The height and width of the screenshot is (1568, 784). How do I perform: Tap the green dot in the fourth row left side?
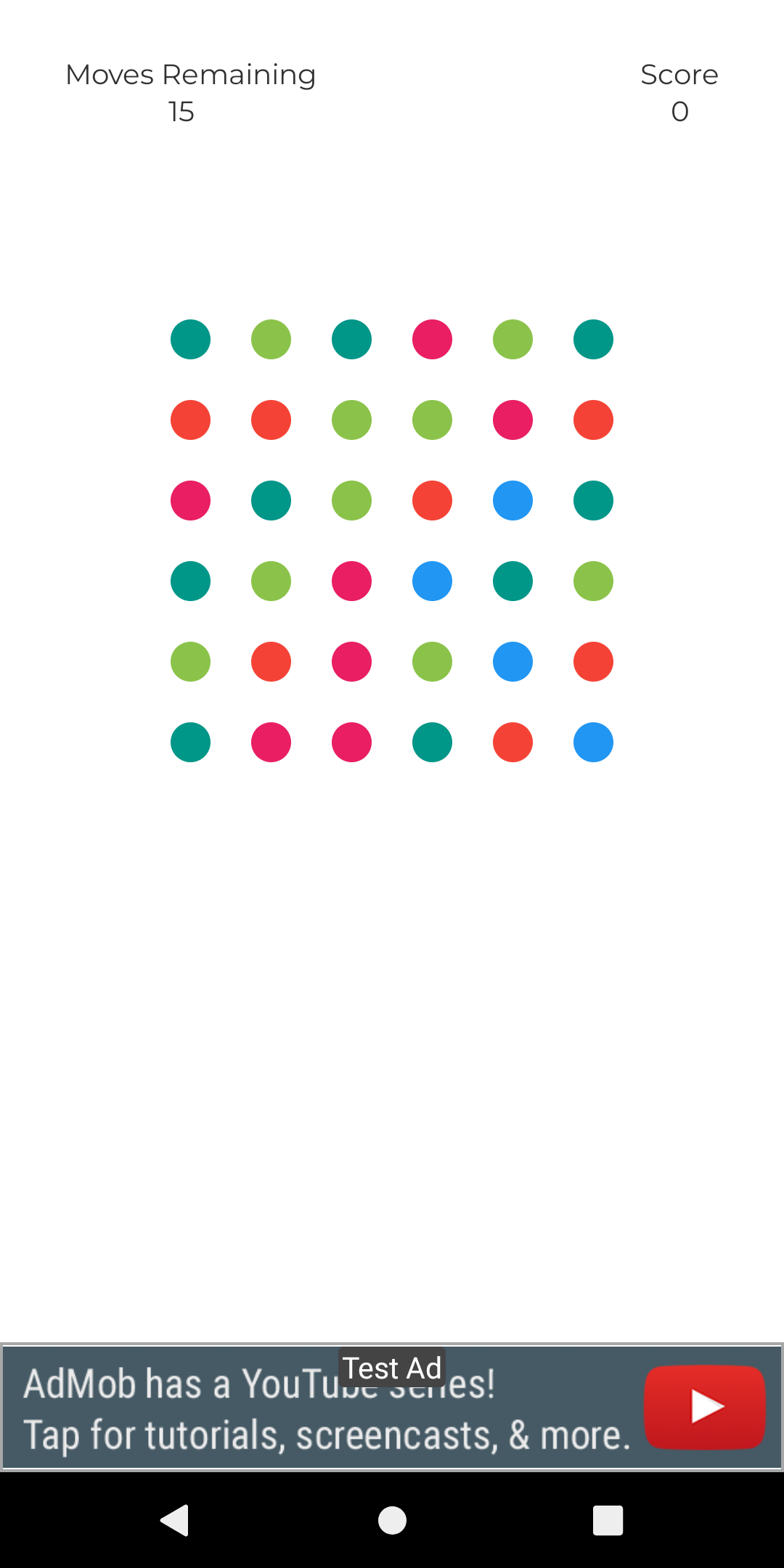(x=271, y=580)
